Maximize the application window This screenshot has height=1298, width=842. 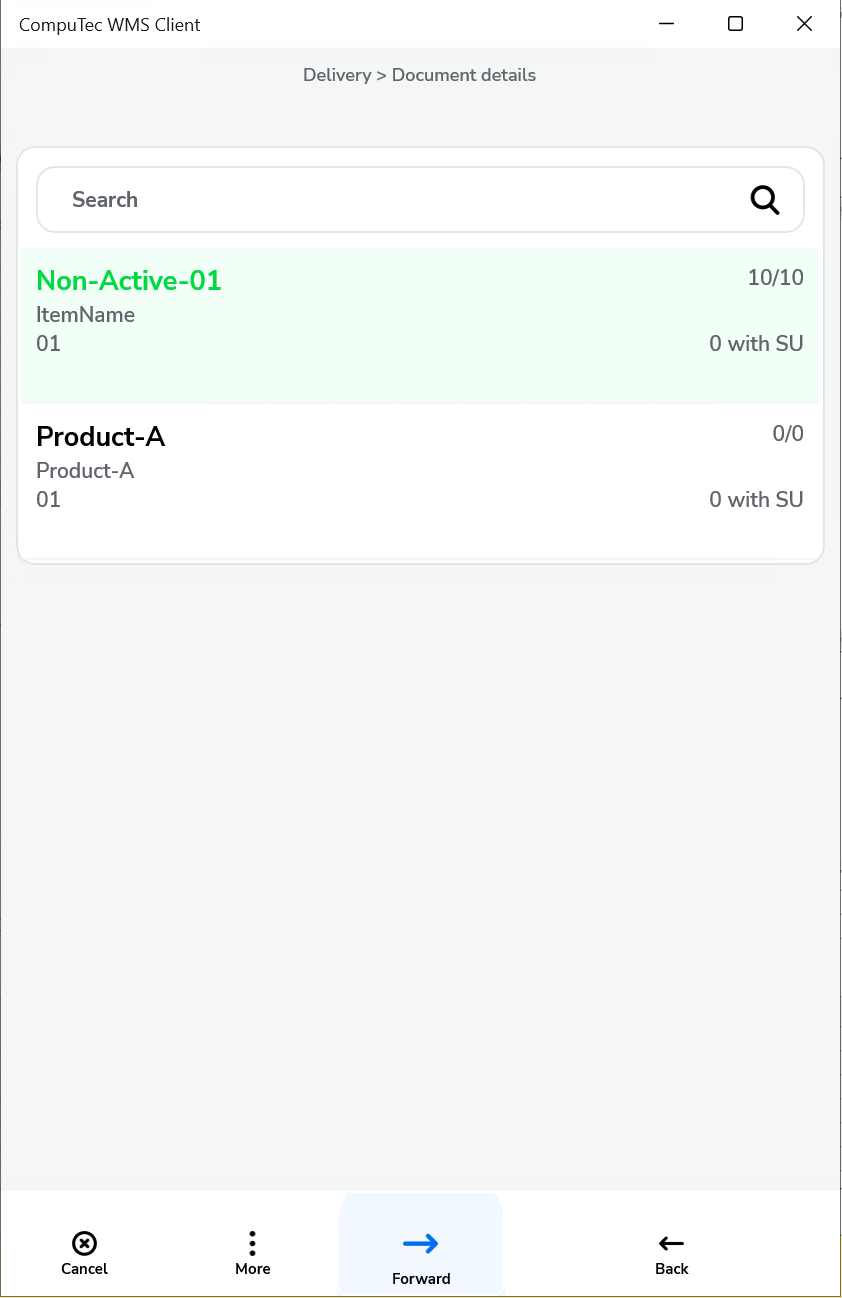click(x=735, y=24)
